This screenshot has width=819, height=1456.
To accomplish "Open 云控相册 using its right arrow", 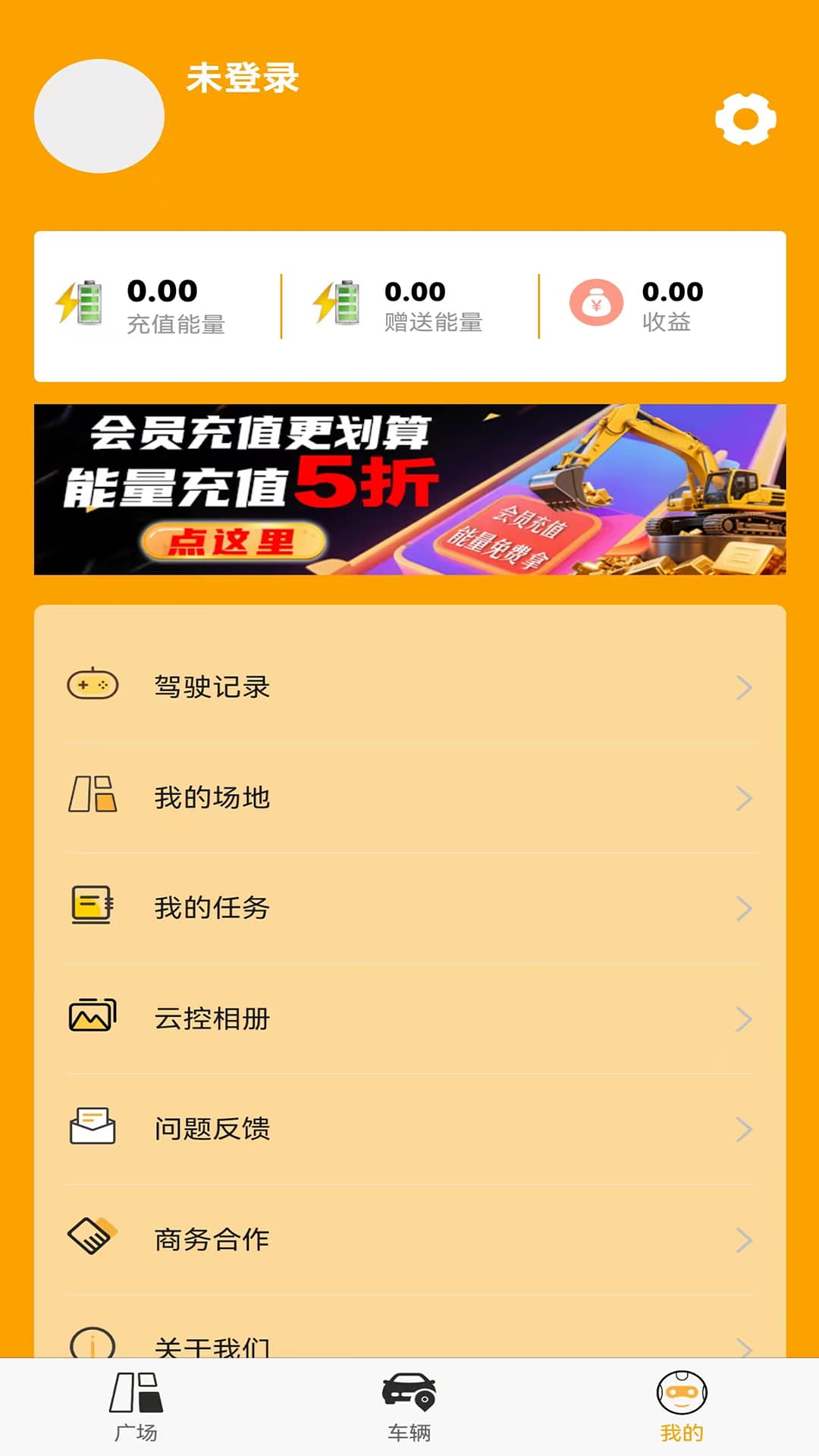I will pyautogui.click(x=742, y=1019).
